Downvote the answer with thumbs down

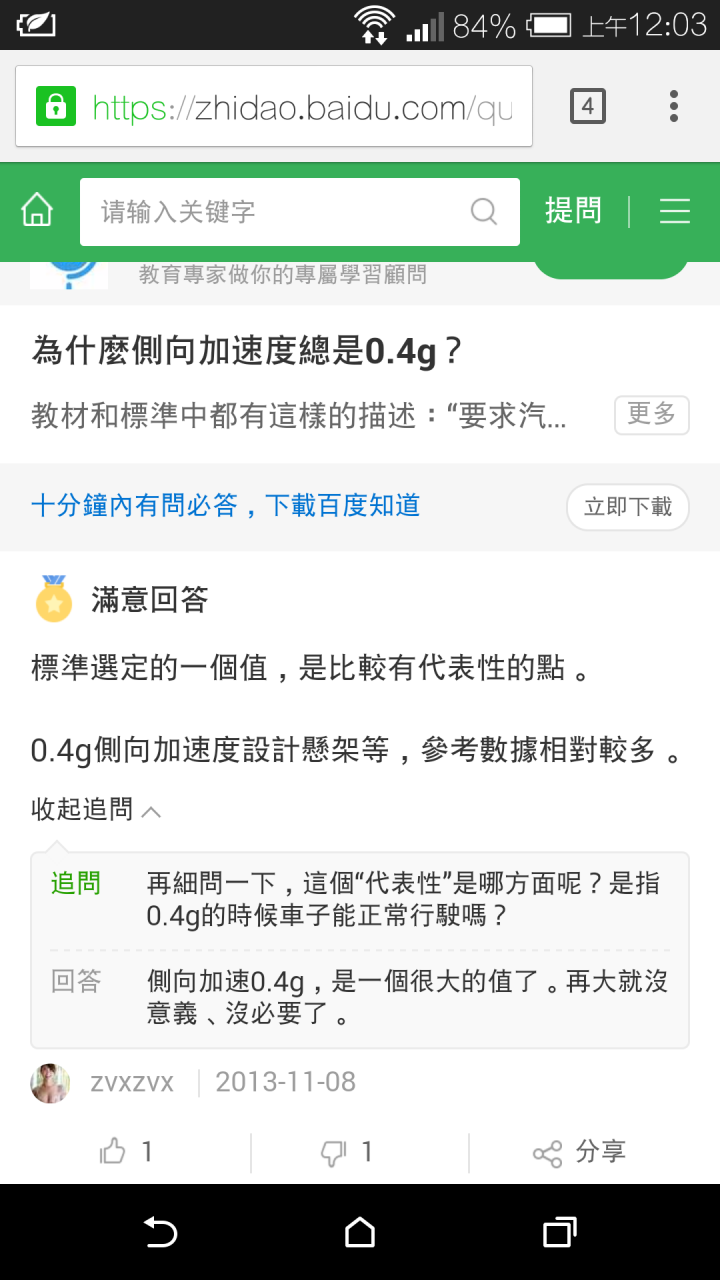pyautogui.click(x=346, y=1152)
